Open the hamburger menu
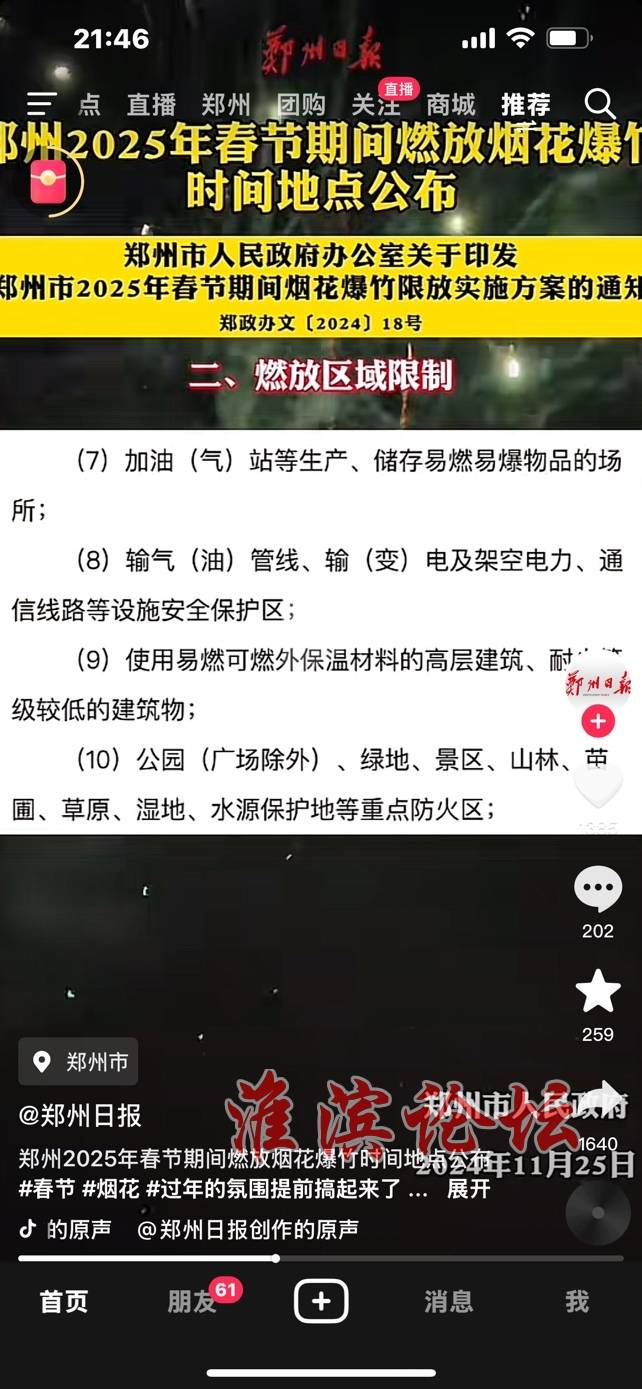 coord(41,104)
